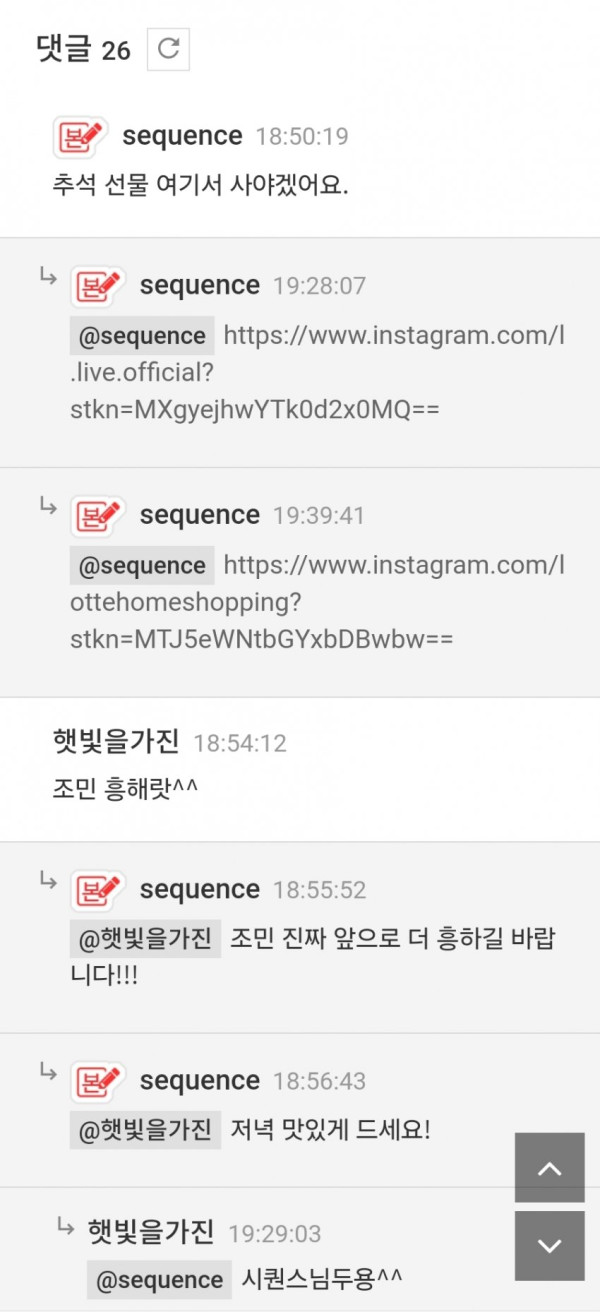600x1312 pixels.
Task: Jump to bottom with the down arrow
Action: 549,1246
